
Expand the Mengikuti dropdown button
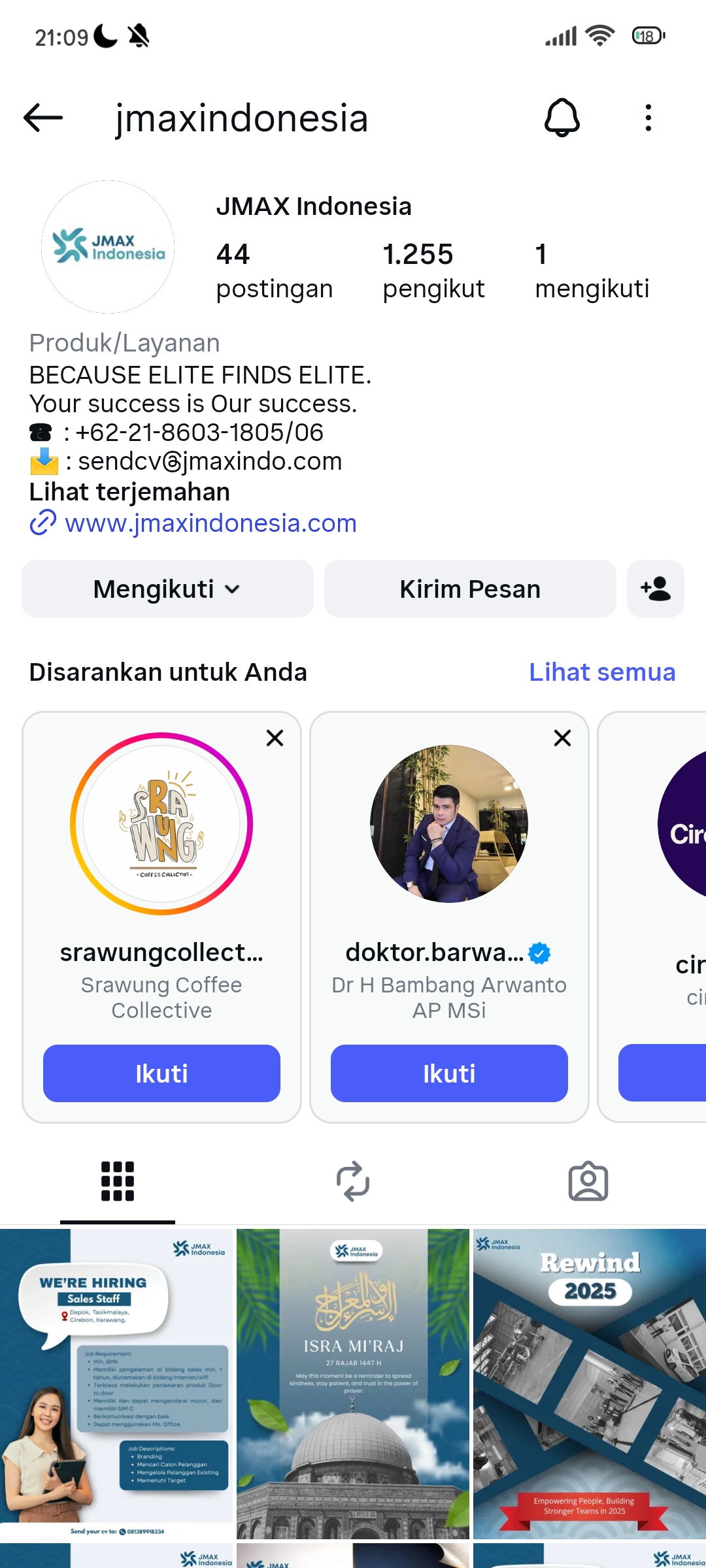pyautogui.click(x=167, y=589)
